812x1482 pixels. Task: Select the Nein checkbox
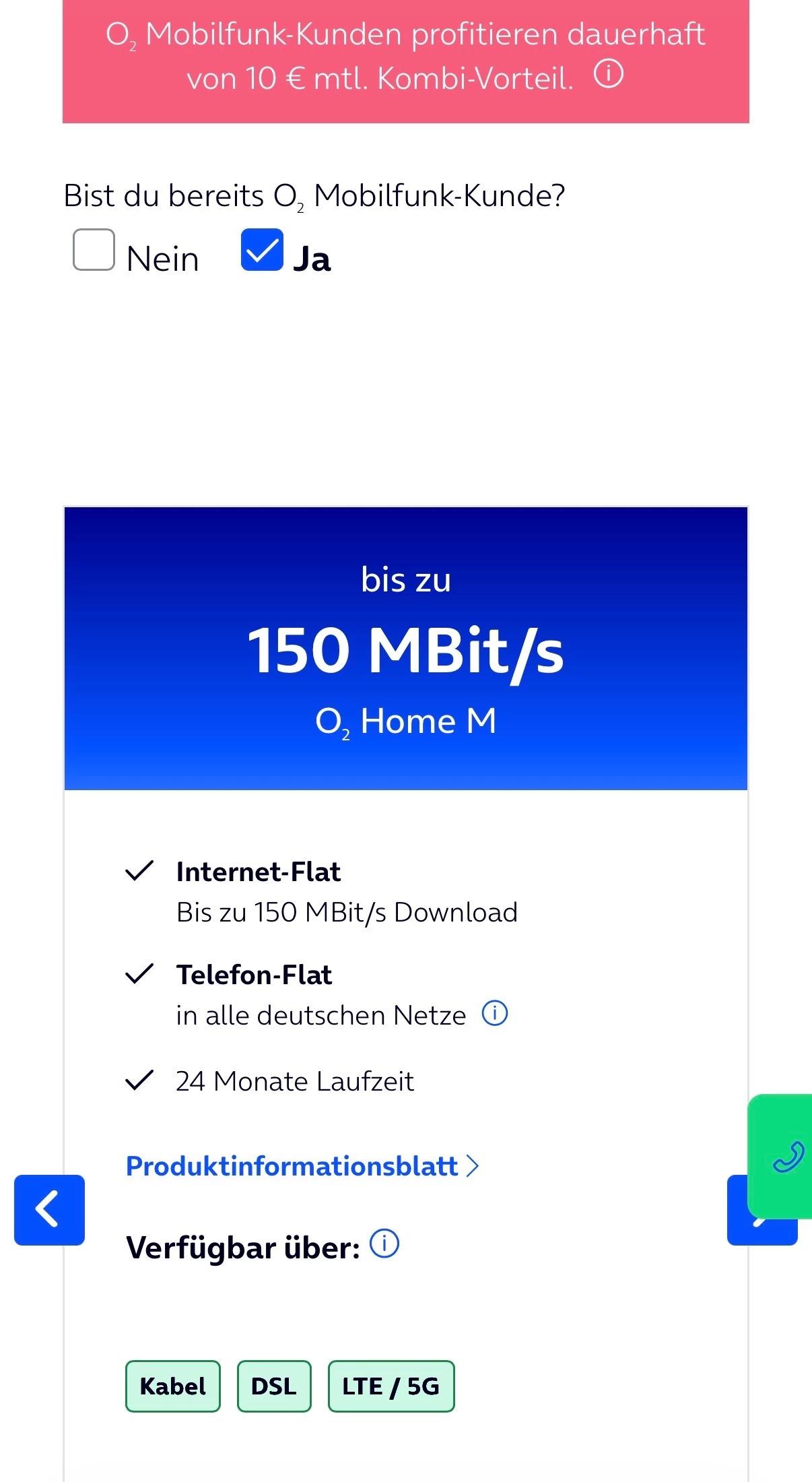pyautogui.click(x=94, y=250)
